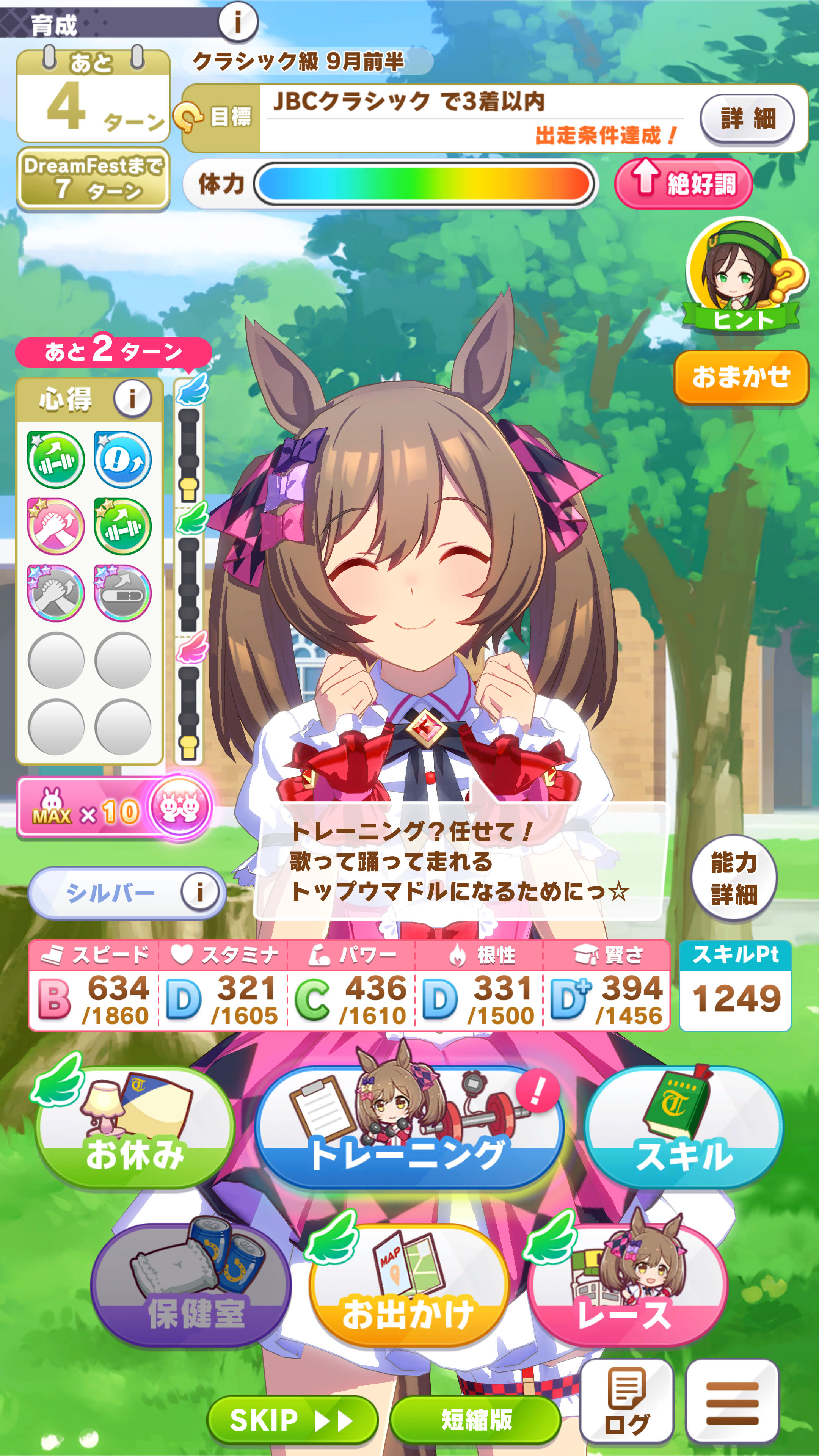Show info for 心得 panel

pyautogui.click(x=132, y=399)
